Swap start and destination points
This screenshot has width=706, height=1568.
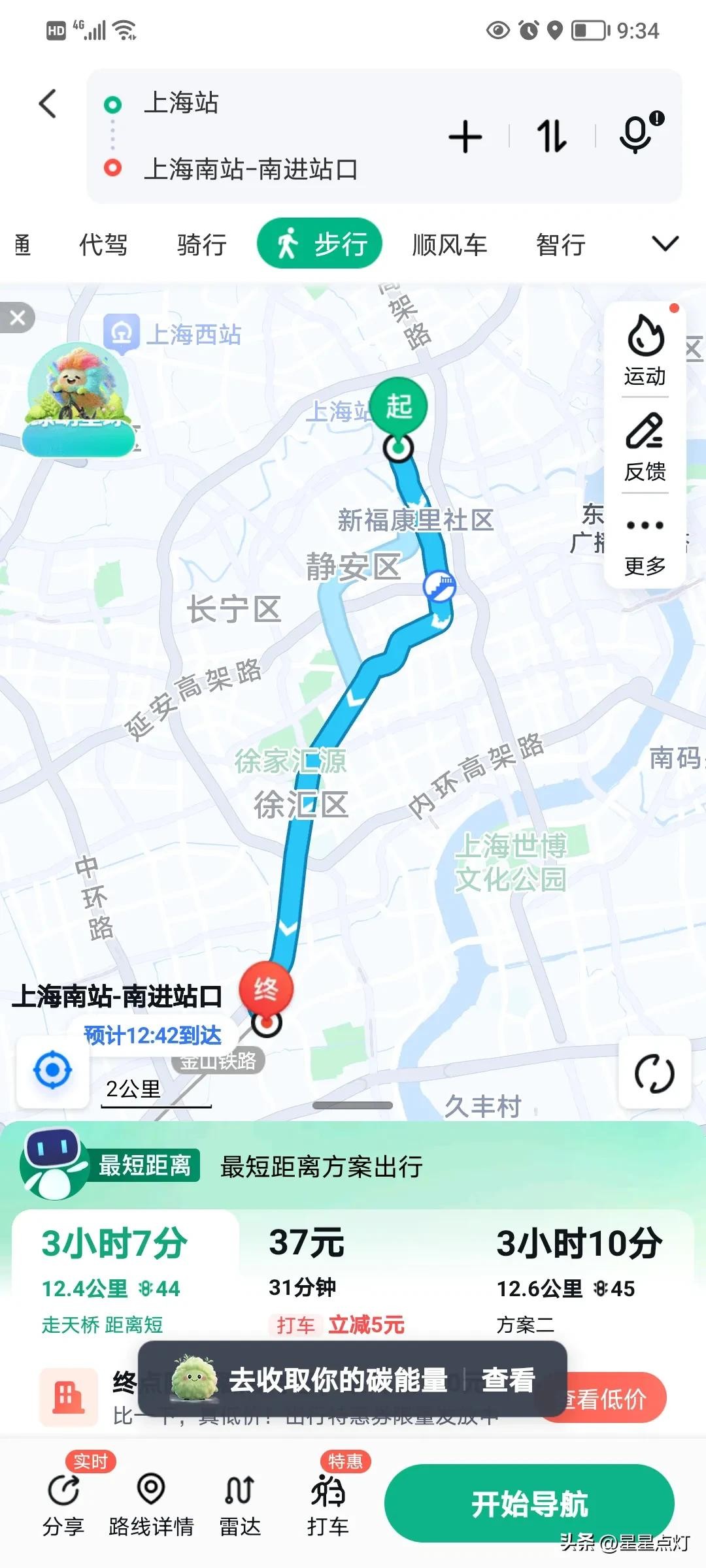click(x=551, y=137)
